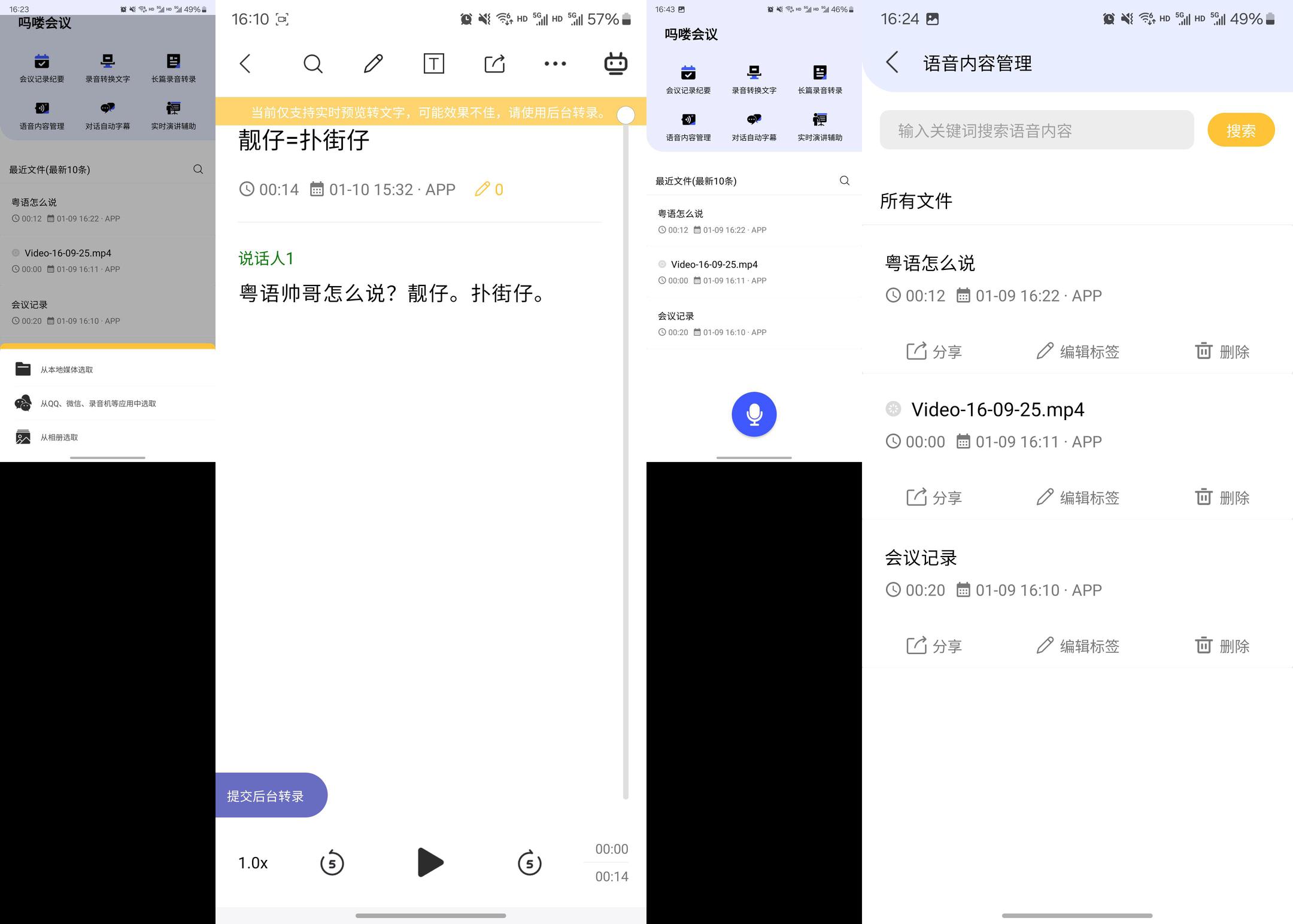Open the text format T icon
Screen dimensions: 1293x924
tap(434, 63)
